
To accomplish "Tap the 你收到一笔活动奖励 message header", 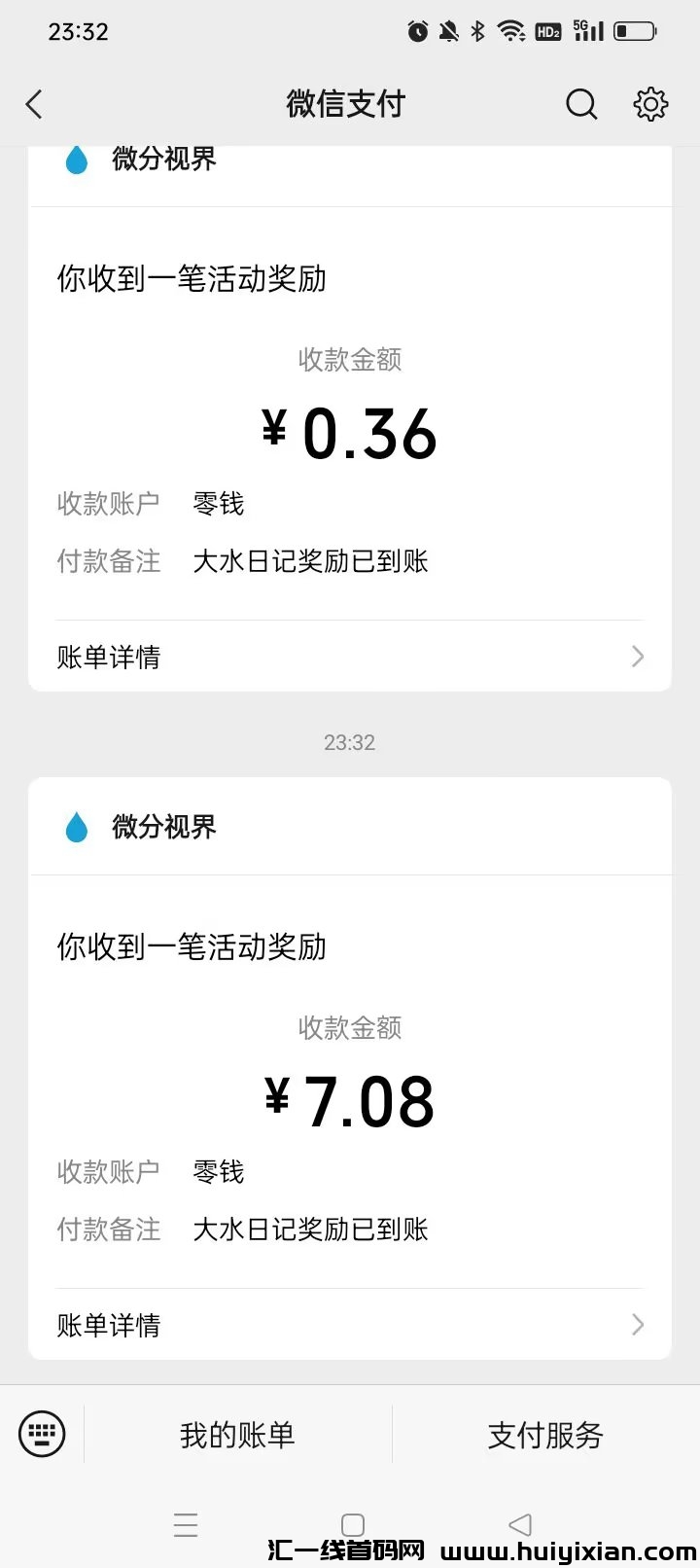I will click(x=192, y=278).
